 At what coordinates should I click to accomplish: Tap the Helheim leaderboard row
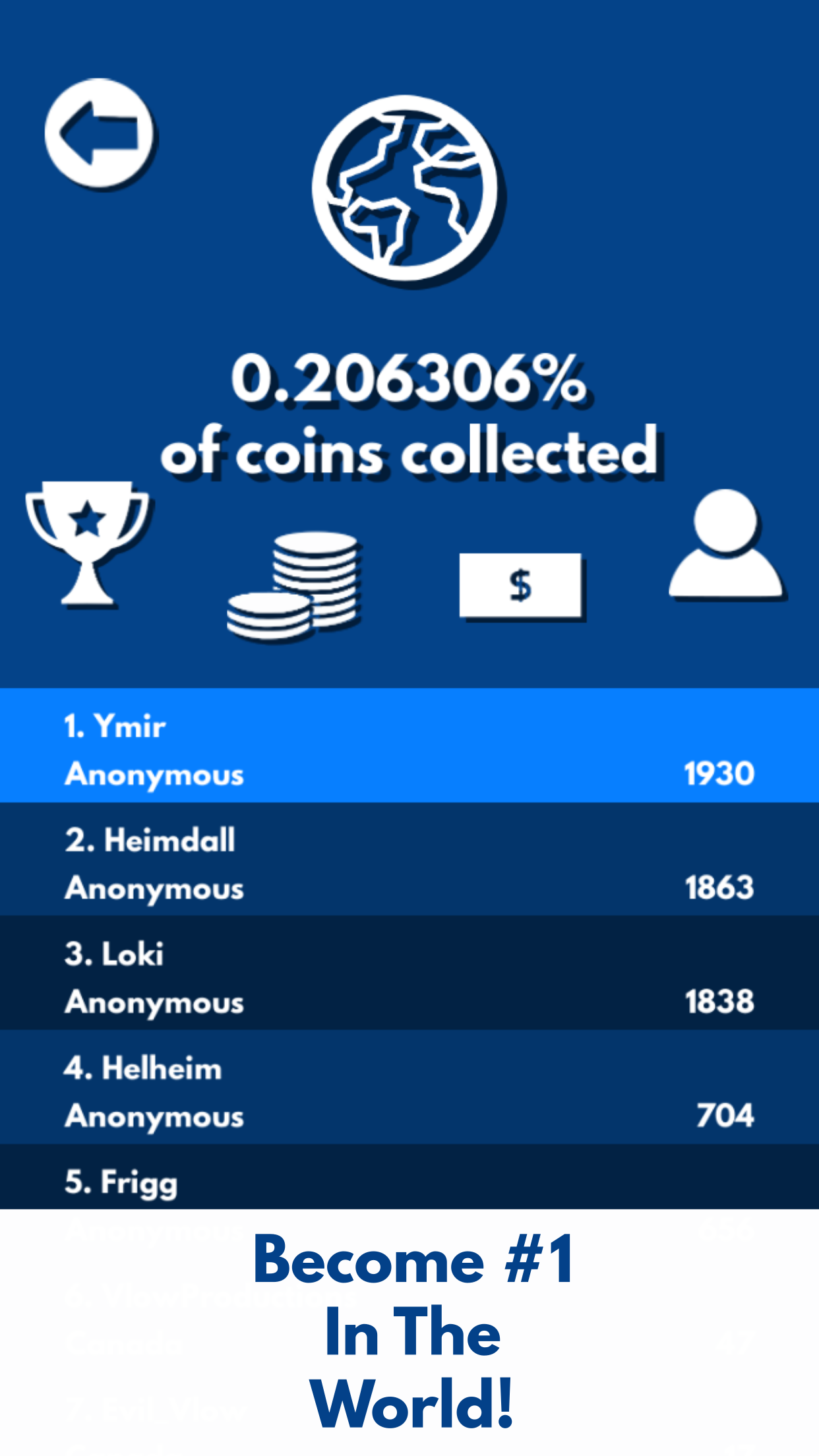(x=409, y=1087)
